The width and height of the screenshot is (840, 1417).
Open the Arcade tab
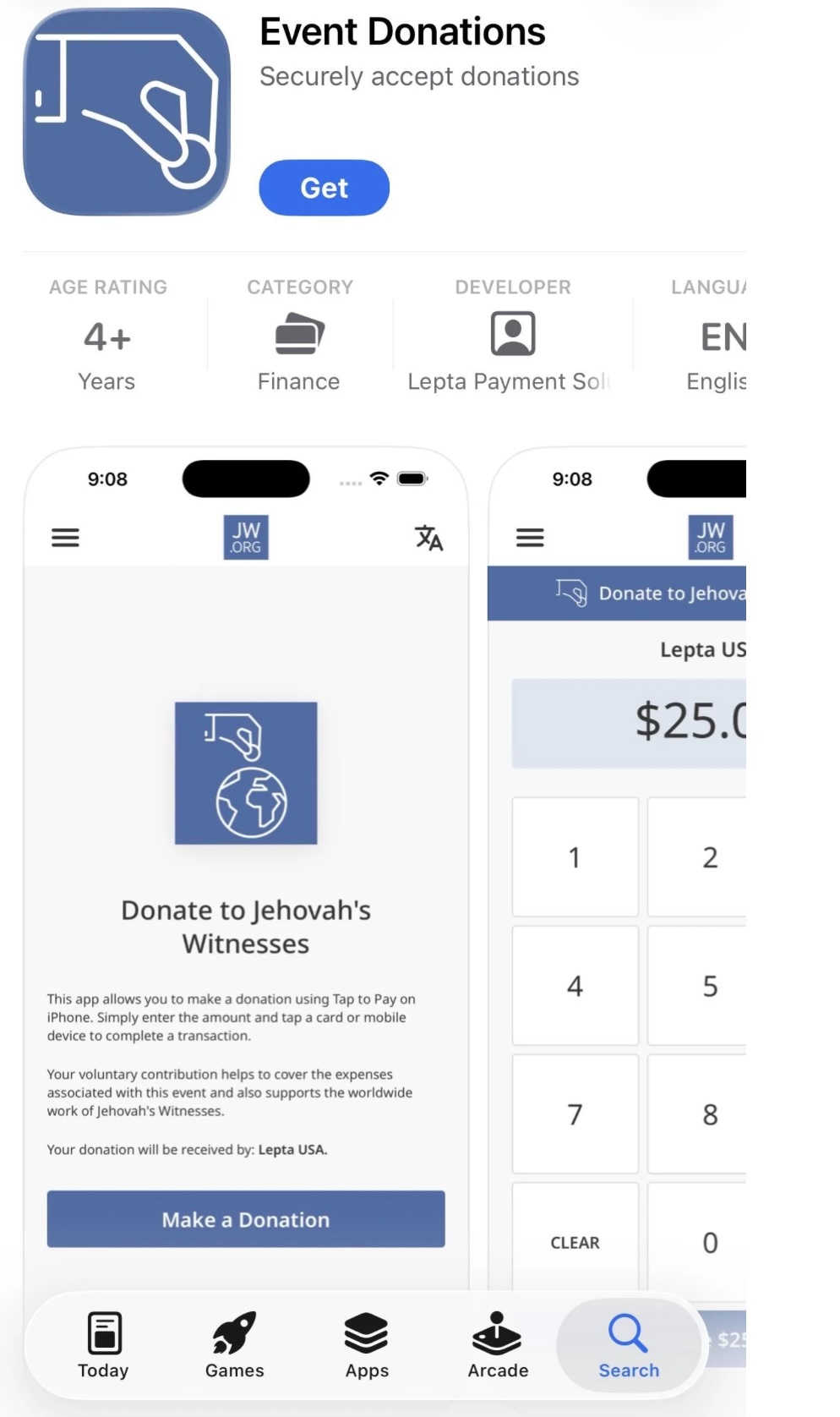click(498, 1345)
